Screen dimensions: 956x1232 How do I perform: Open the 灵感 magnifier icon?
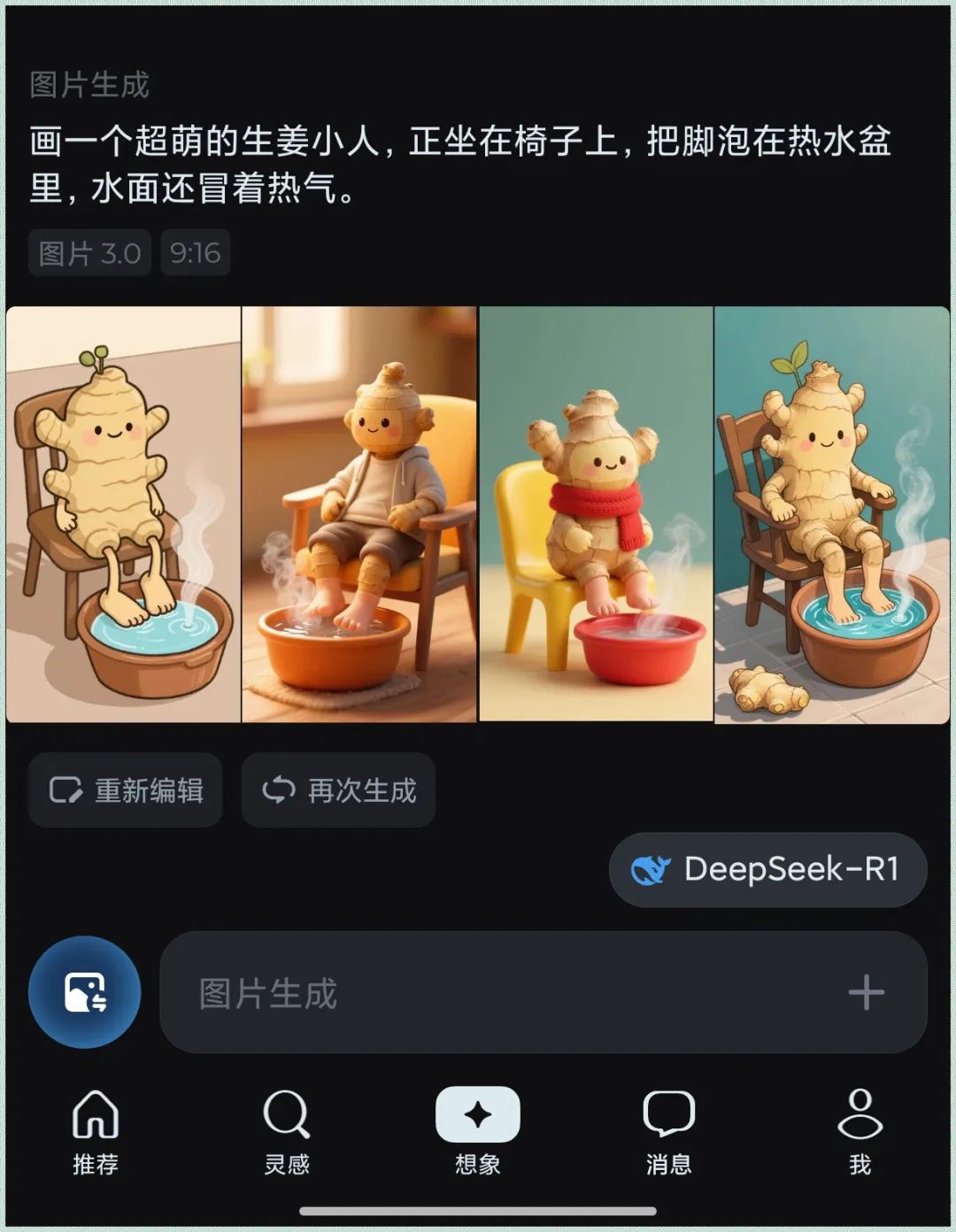click(x=285, y=1113)
